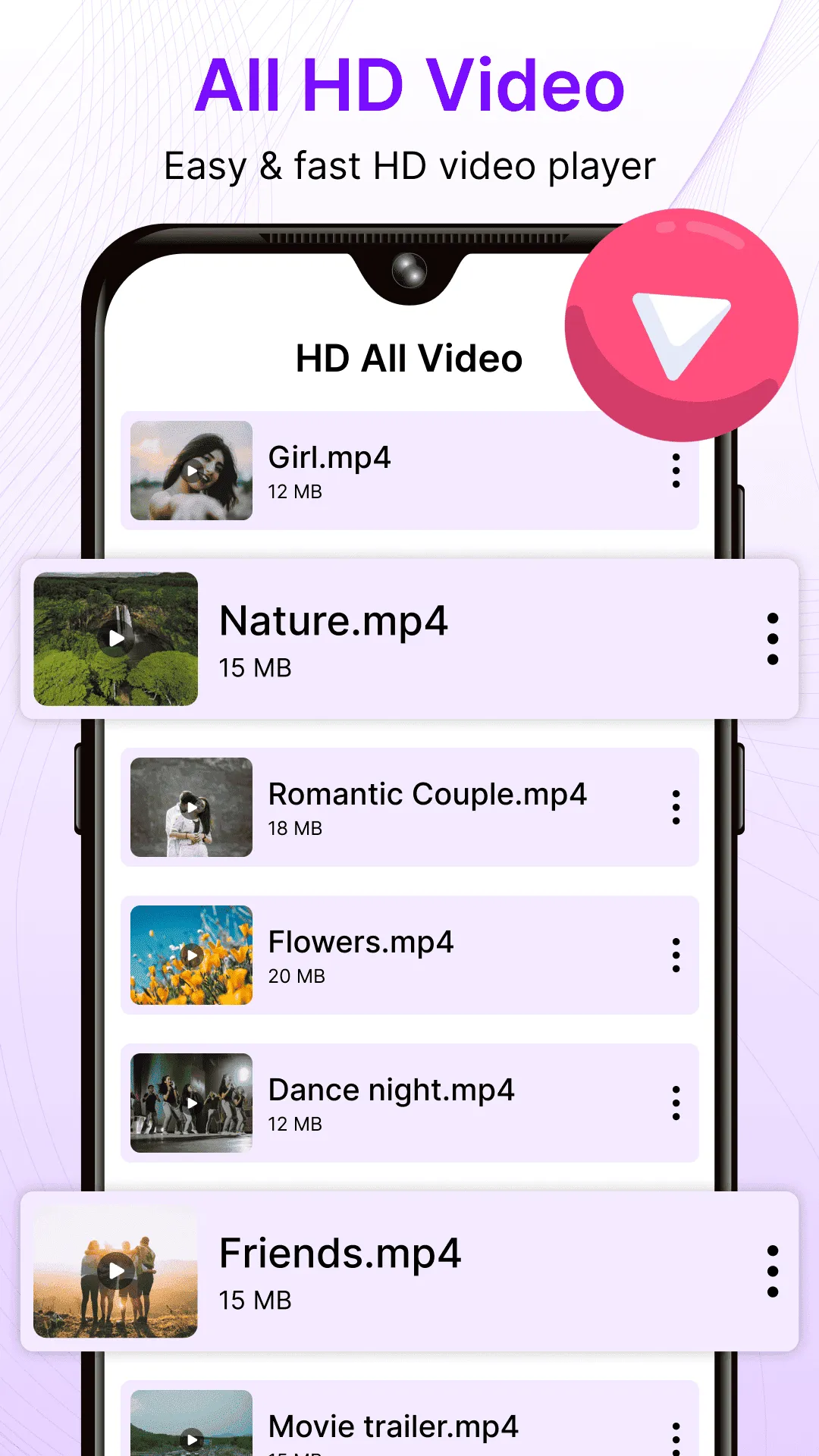
Task: Tap the play icon over the Flowers thumbnail
Action: click(x=192, y=956)
